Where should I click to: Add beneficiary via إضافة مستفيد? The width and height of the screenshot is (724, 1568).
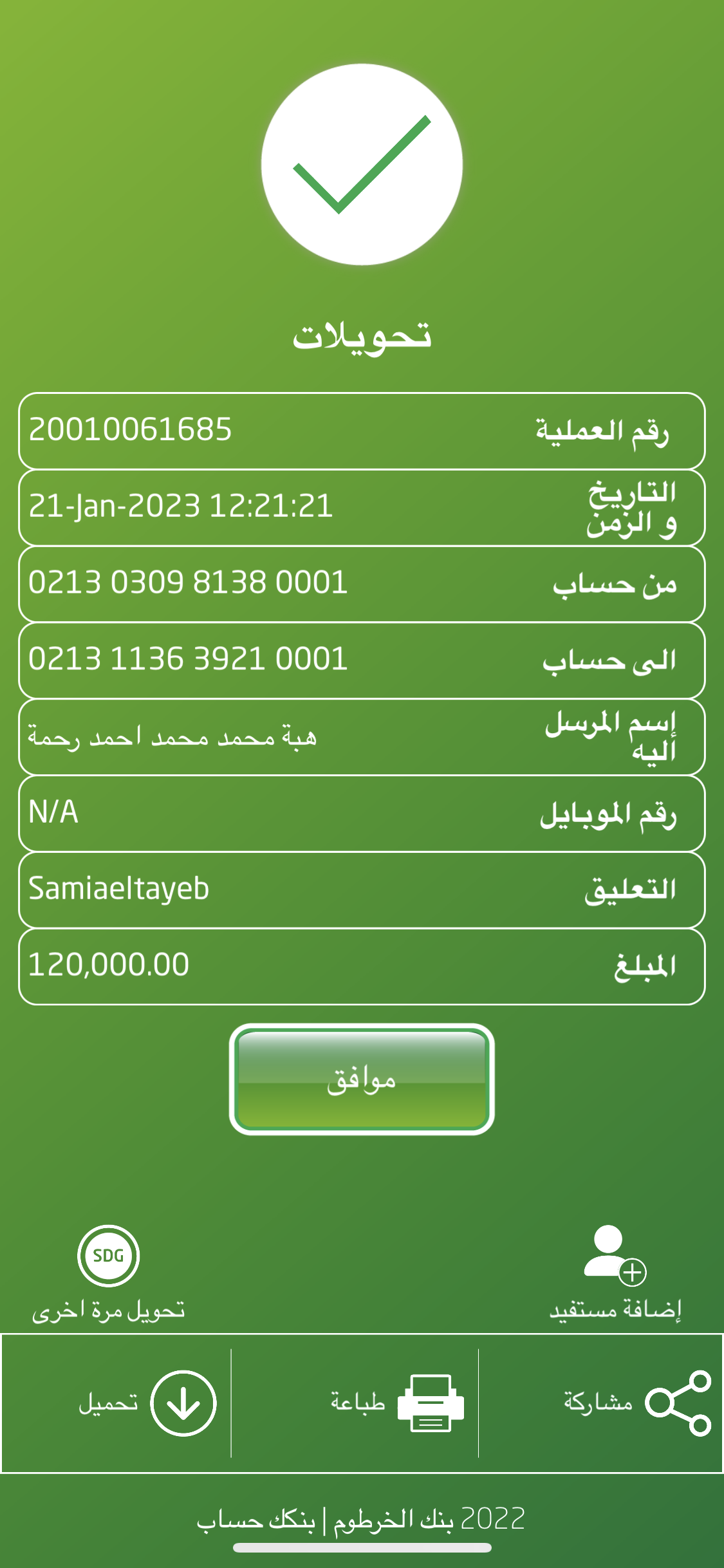pyautogui.click(x=615, y=1271)
